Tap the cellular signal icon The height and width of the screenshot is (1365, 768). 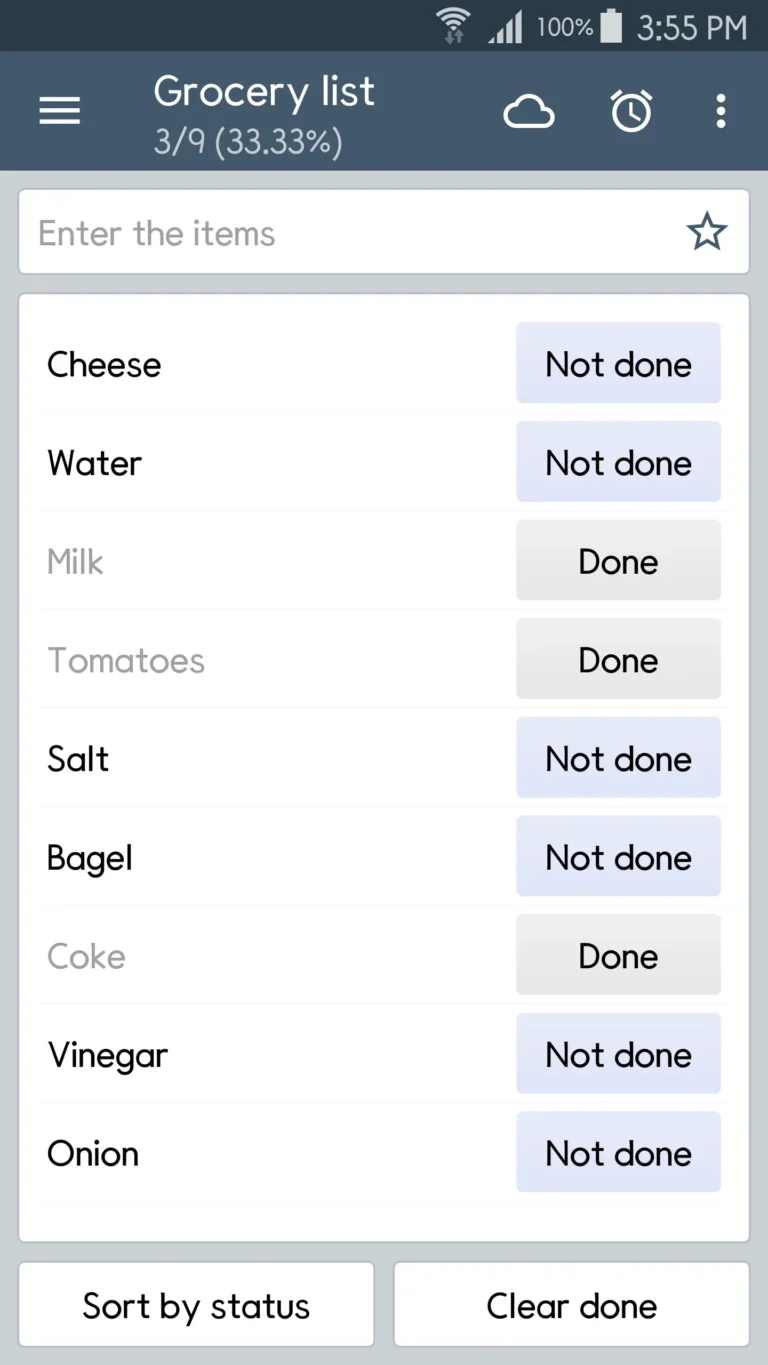505,26
